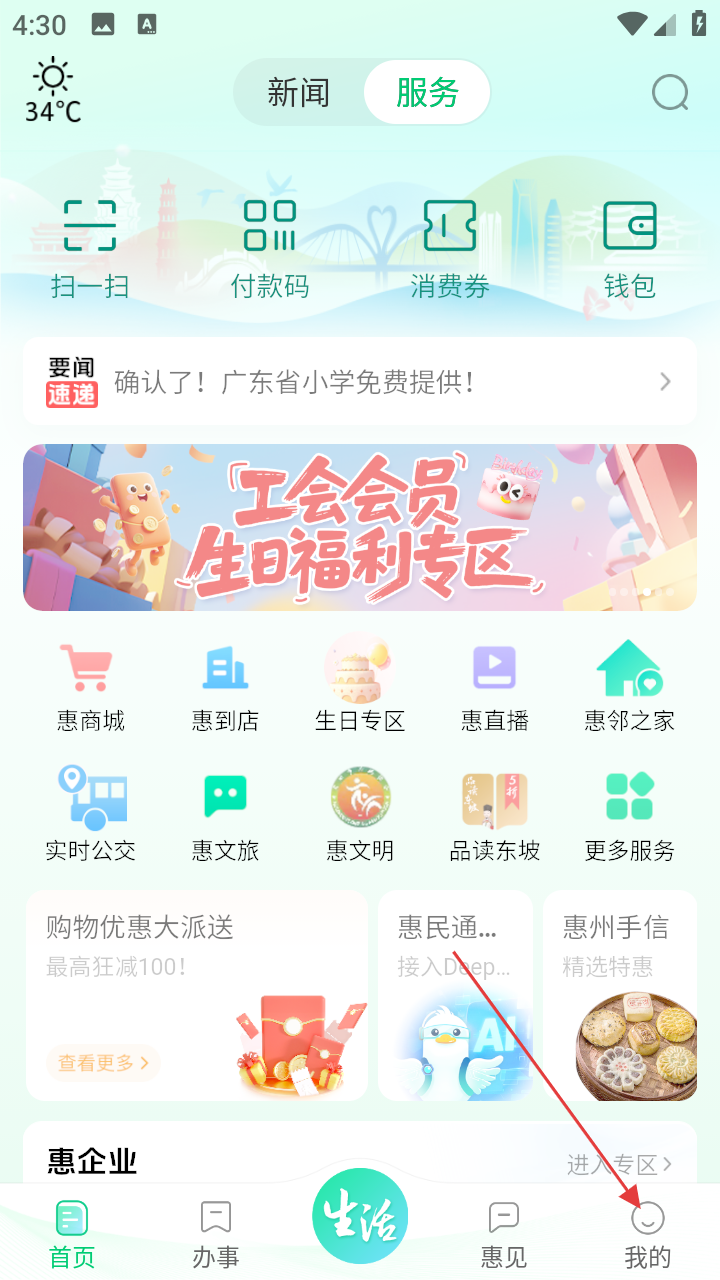Open the search magnifier icon
Image resolution: width=720 pixels, height=1280 pixels.
[x=670, y=93]
